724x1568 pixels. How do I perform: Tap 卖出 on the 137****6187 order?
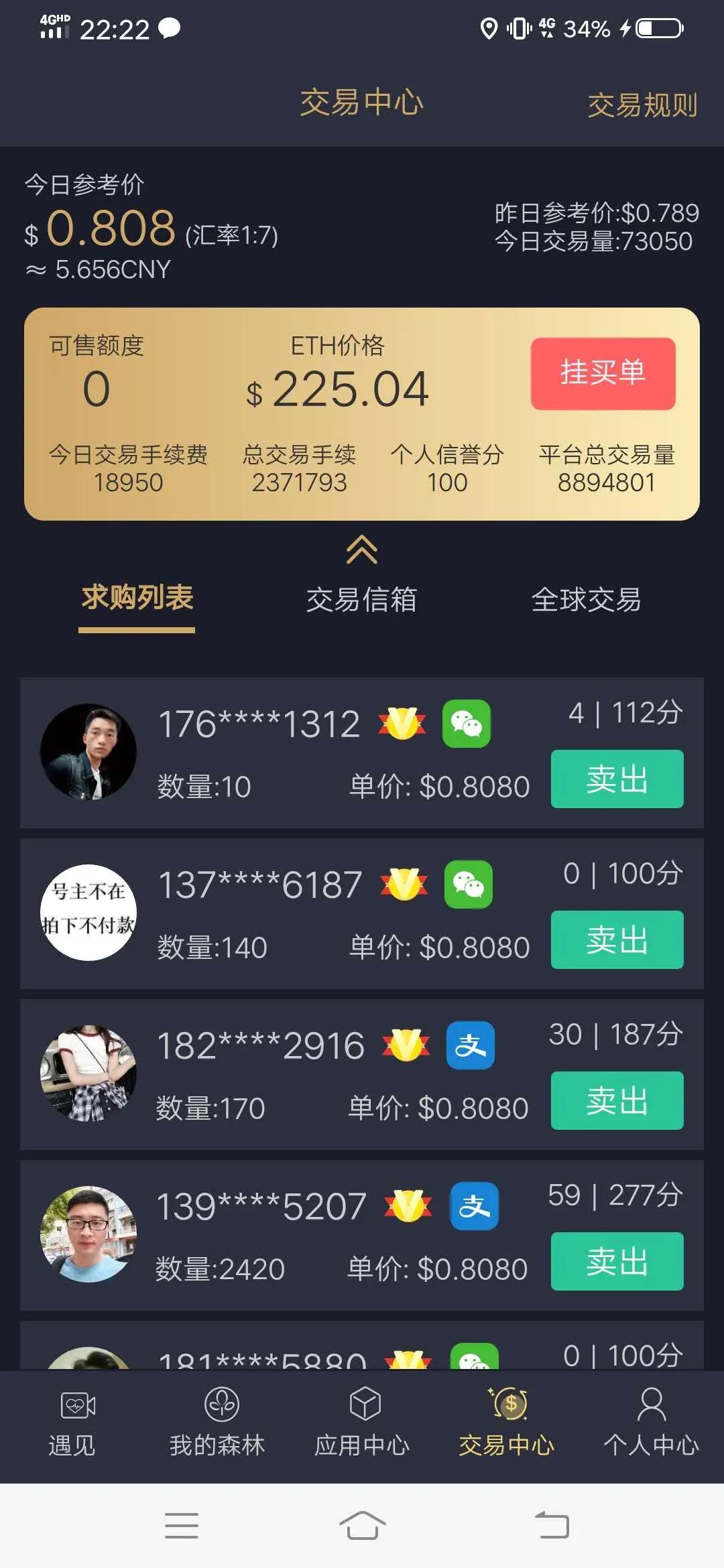[617, 939]
